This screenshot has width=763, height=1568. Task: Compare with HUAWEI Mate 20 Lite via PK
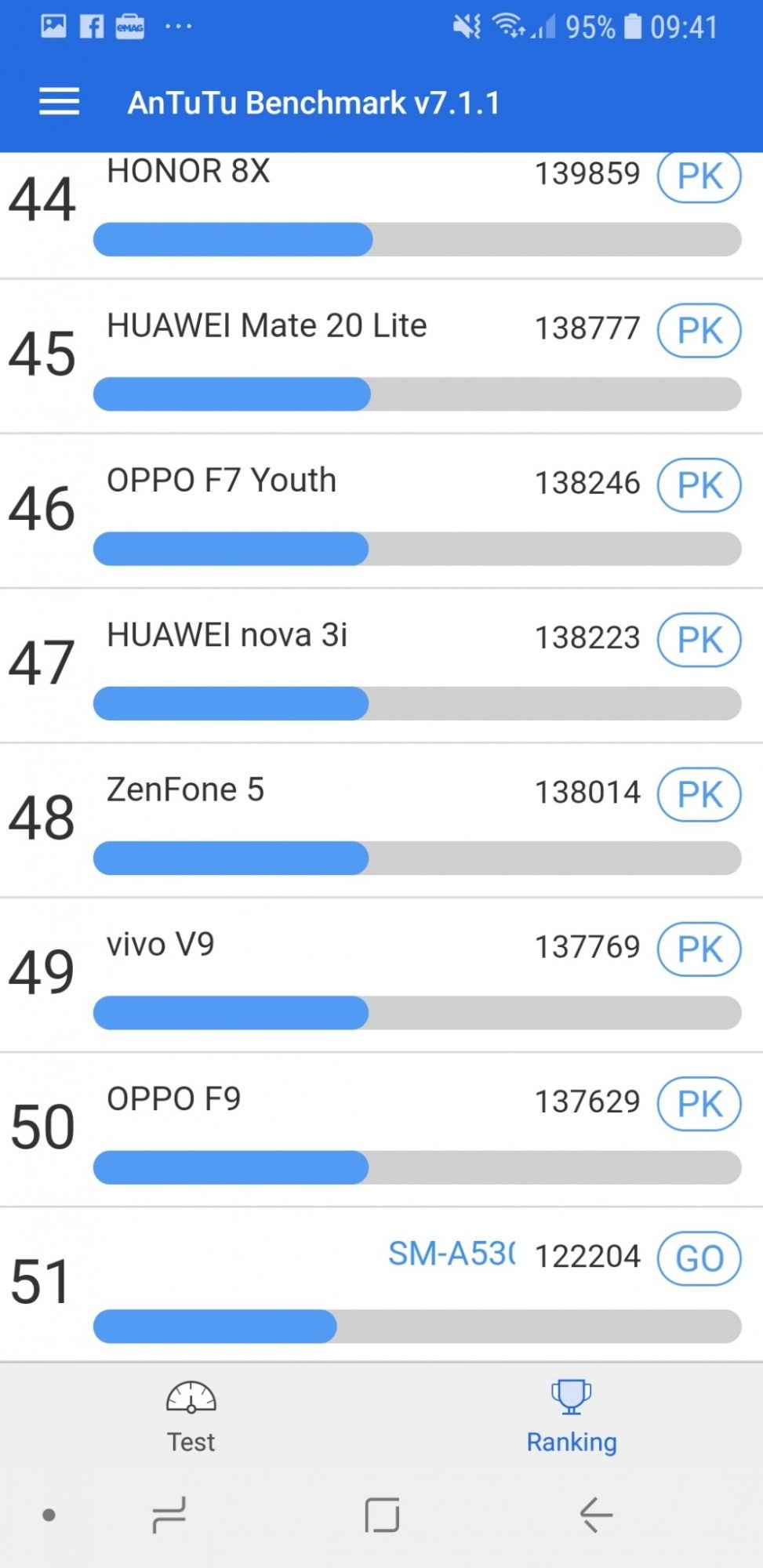699,330
